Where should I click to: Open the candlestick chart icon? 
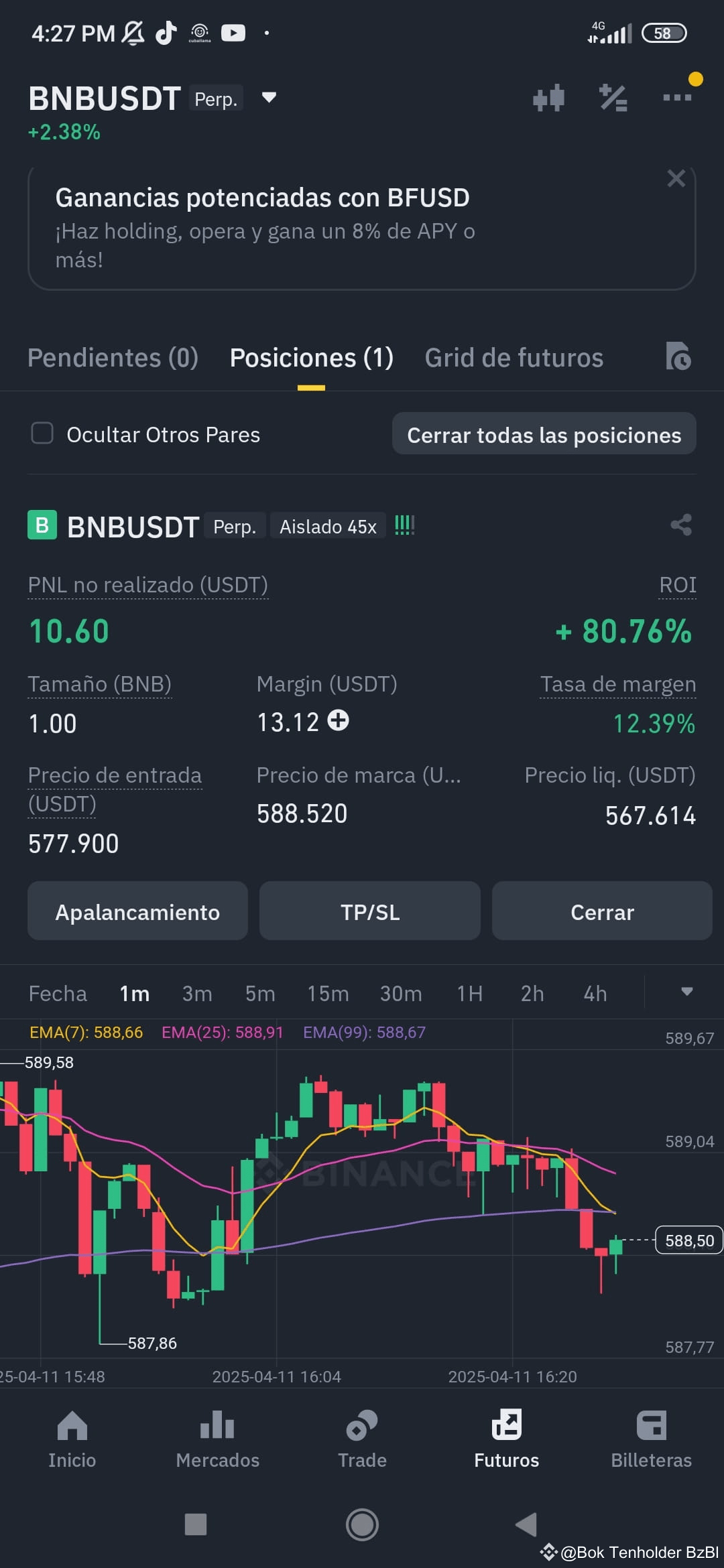(548, 98)
